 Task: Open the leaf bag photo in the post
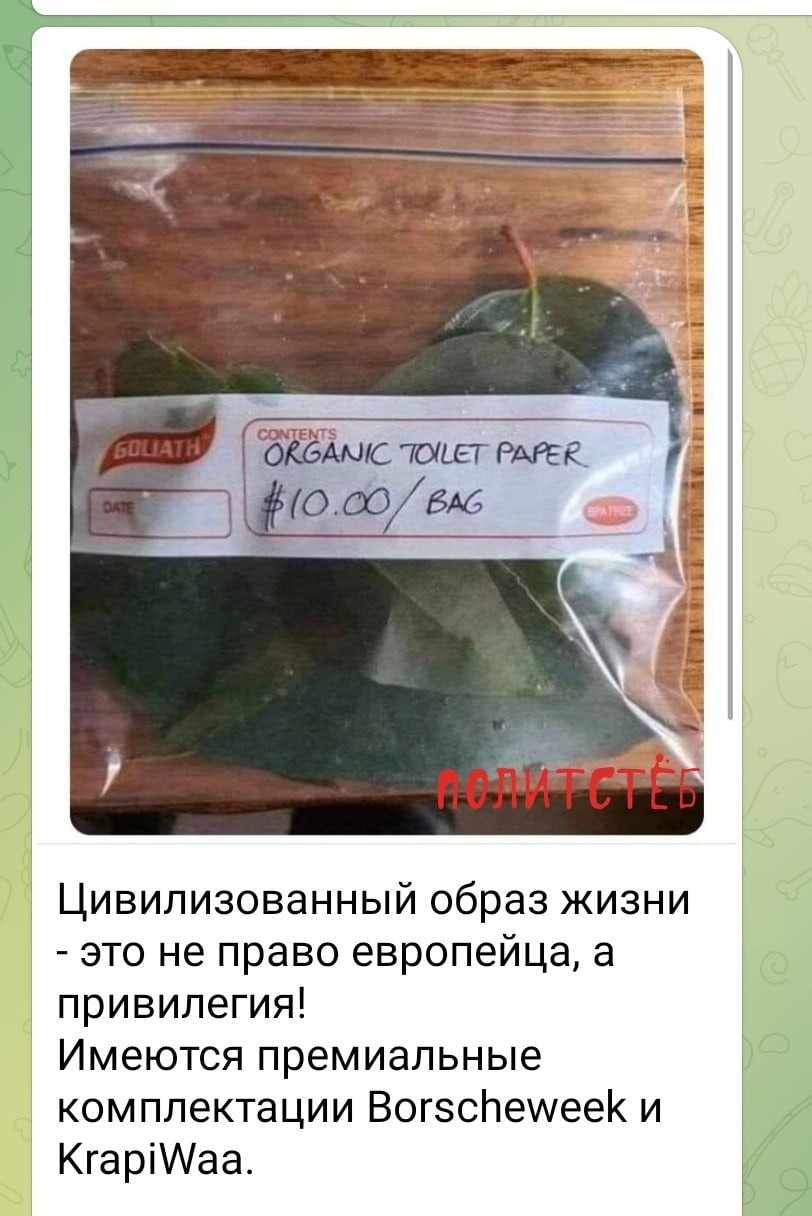(386, 440)
